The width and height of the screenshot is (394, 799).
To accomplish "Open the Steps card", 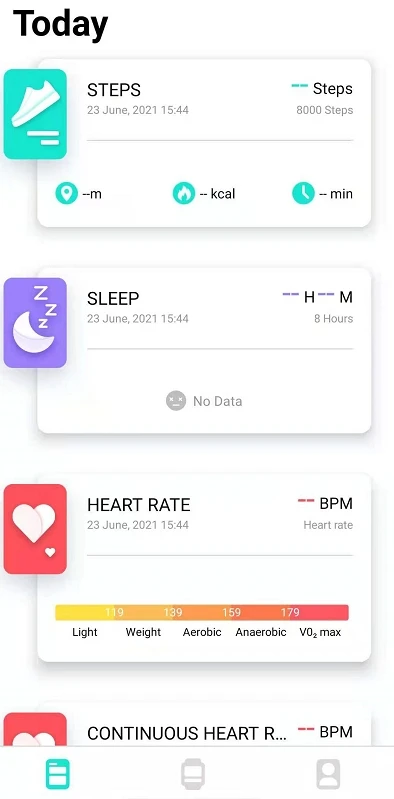I will tap(204, 143).
